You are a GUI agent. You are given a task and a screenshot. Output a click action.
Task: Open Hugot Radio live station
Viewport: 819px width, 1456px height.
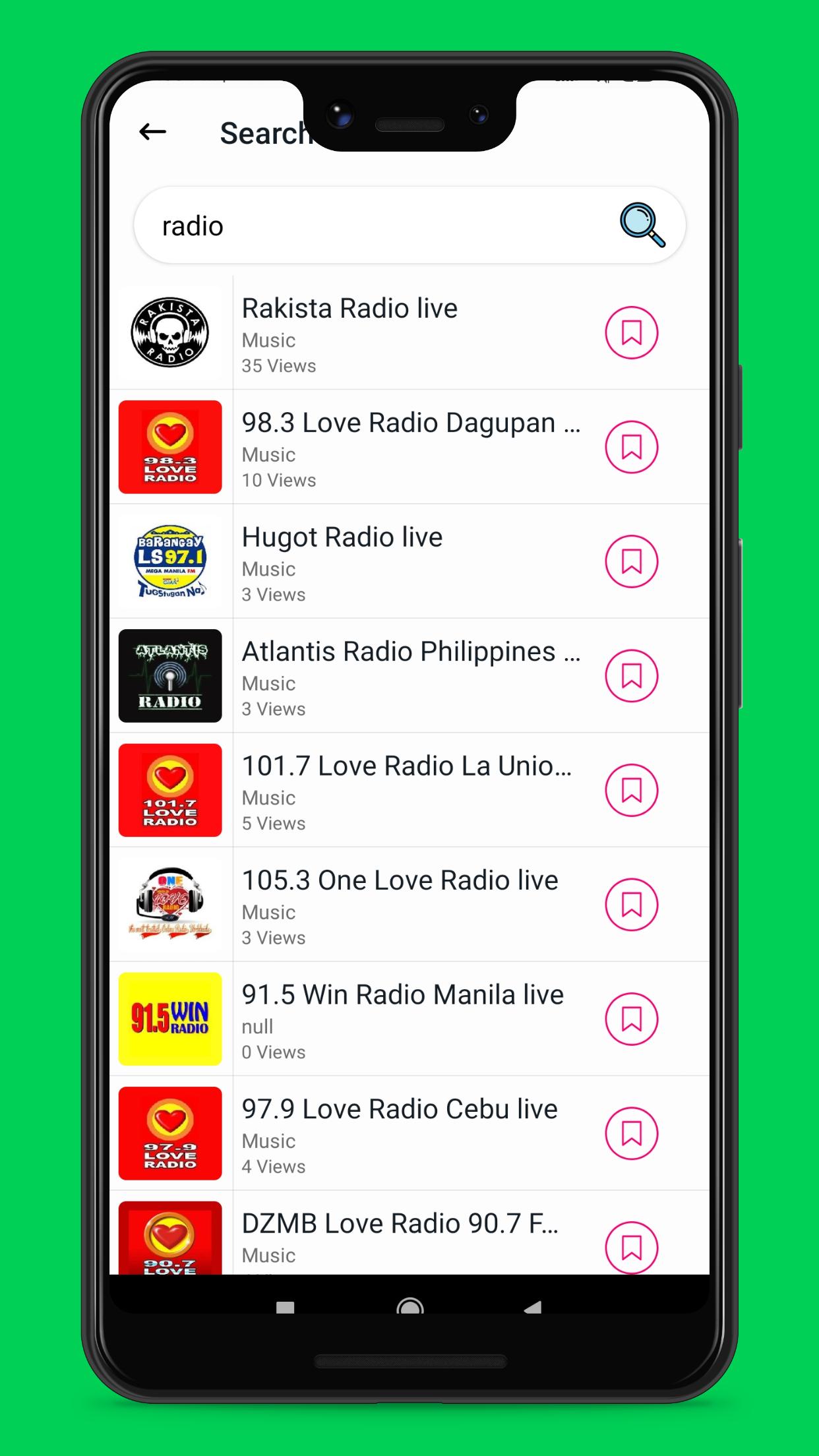coord(409,561)
